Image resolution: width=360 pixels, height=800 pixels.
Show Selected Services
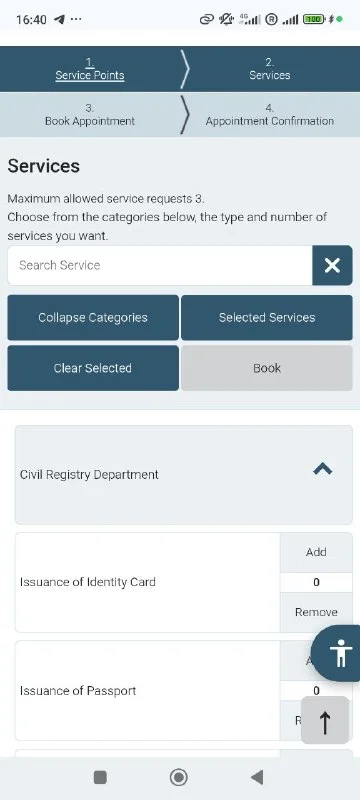pyautogui.click(x=267, y=317)
